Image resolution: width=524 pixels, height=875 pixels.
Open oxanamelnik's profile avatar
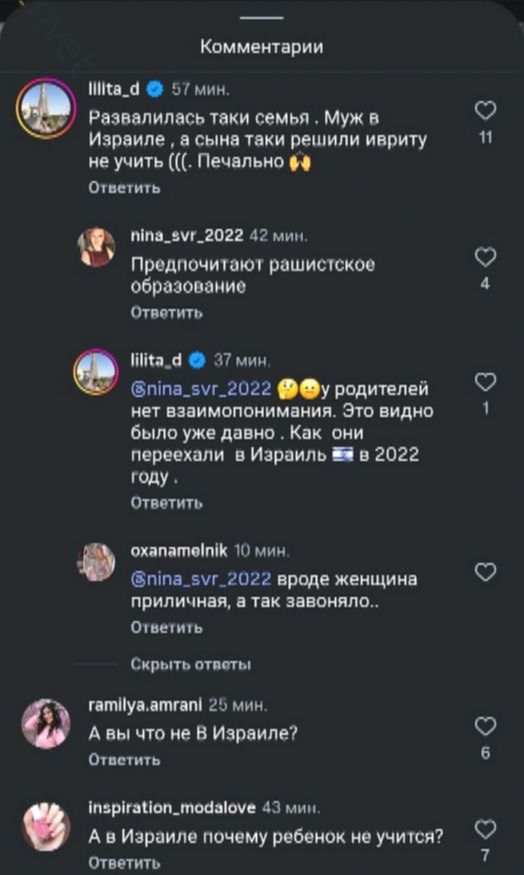pos(96,562)
